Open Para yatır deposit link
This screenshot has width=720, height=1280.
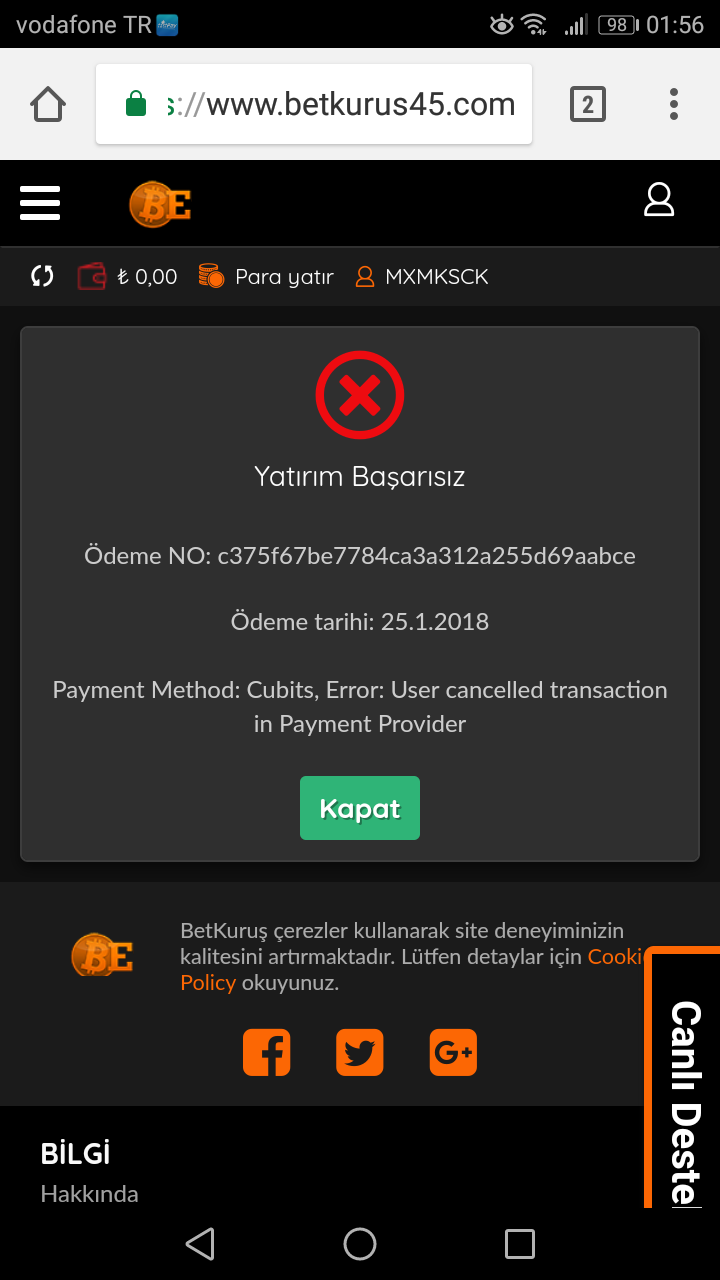click(x=266, y=276)
